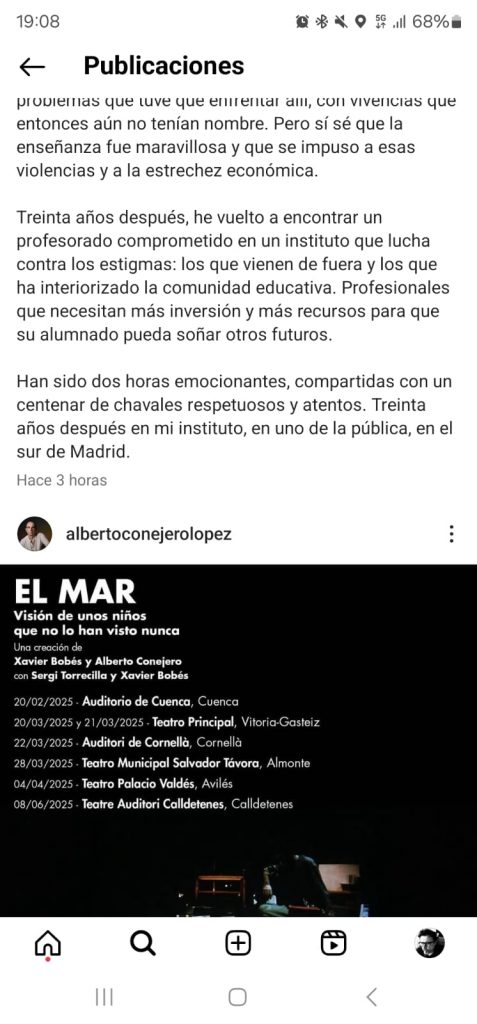Go back from Publicaciones
This screenshot has height=1024, width=477.
32,67
